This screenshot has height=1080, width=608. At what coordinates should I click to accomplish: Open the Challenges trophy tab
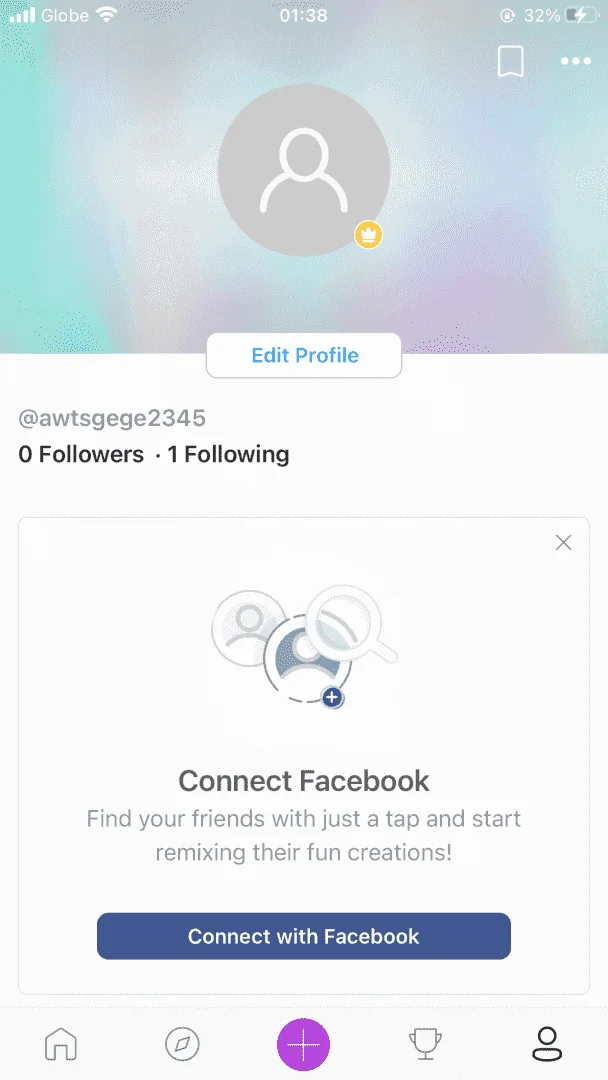pos(425,1043)
